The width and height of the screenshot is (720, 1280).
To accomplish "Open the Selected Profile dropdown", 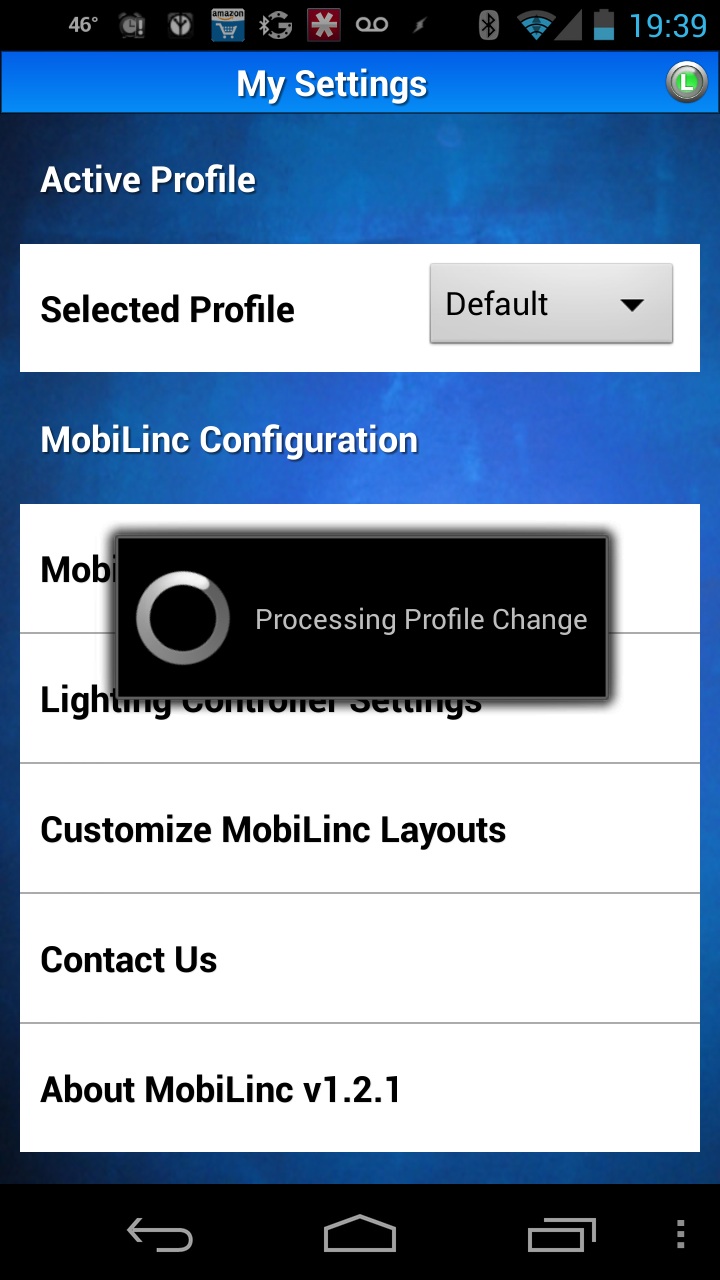I will [551, 304].
